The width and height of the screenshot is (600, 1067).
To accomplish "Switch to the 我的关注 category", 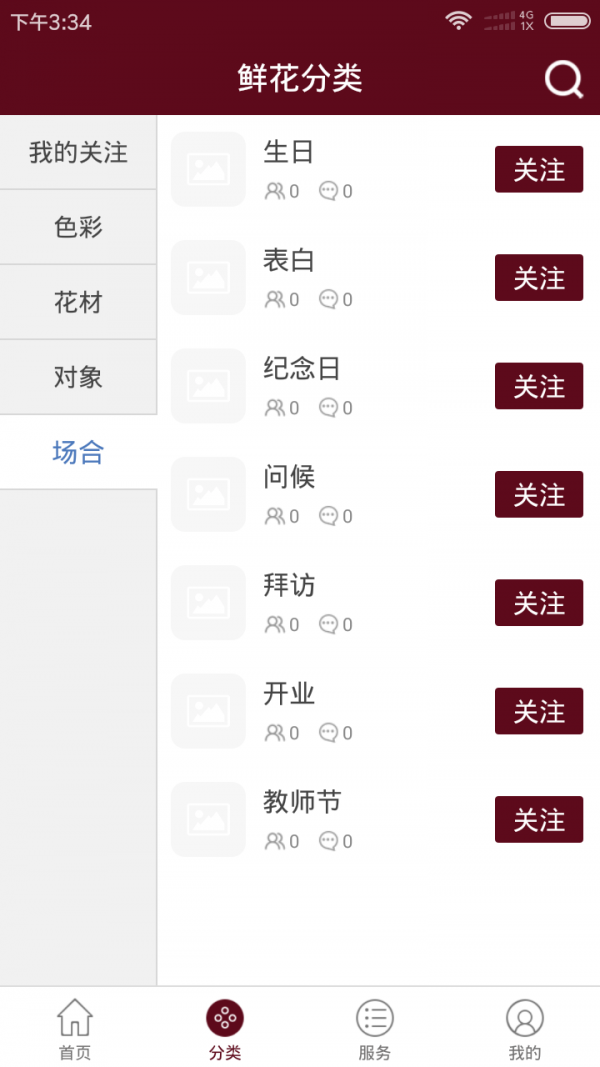I will coord(78,153).
